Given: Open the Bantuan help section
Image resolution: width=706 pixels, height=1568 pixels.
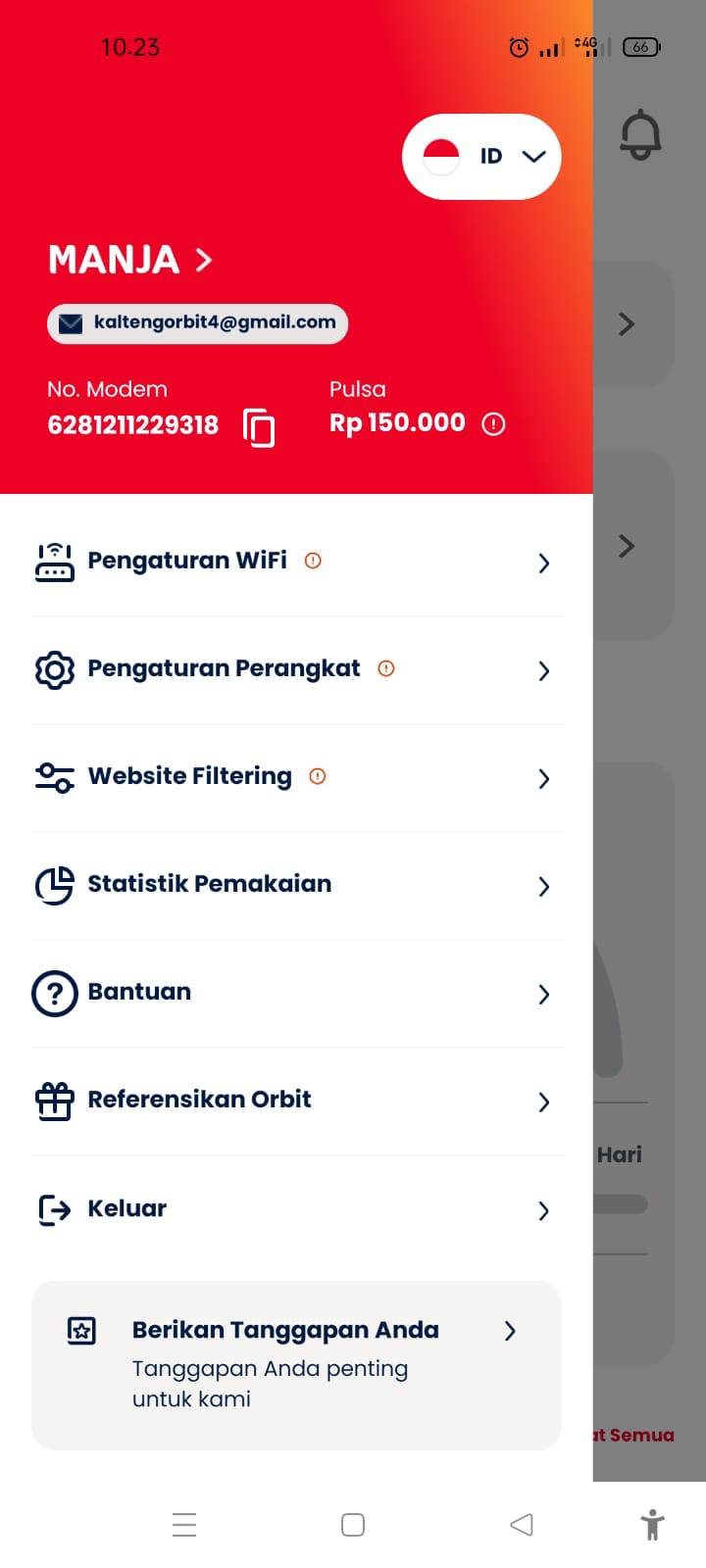Looking at the screenshot, I should (298, 994).
